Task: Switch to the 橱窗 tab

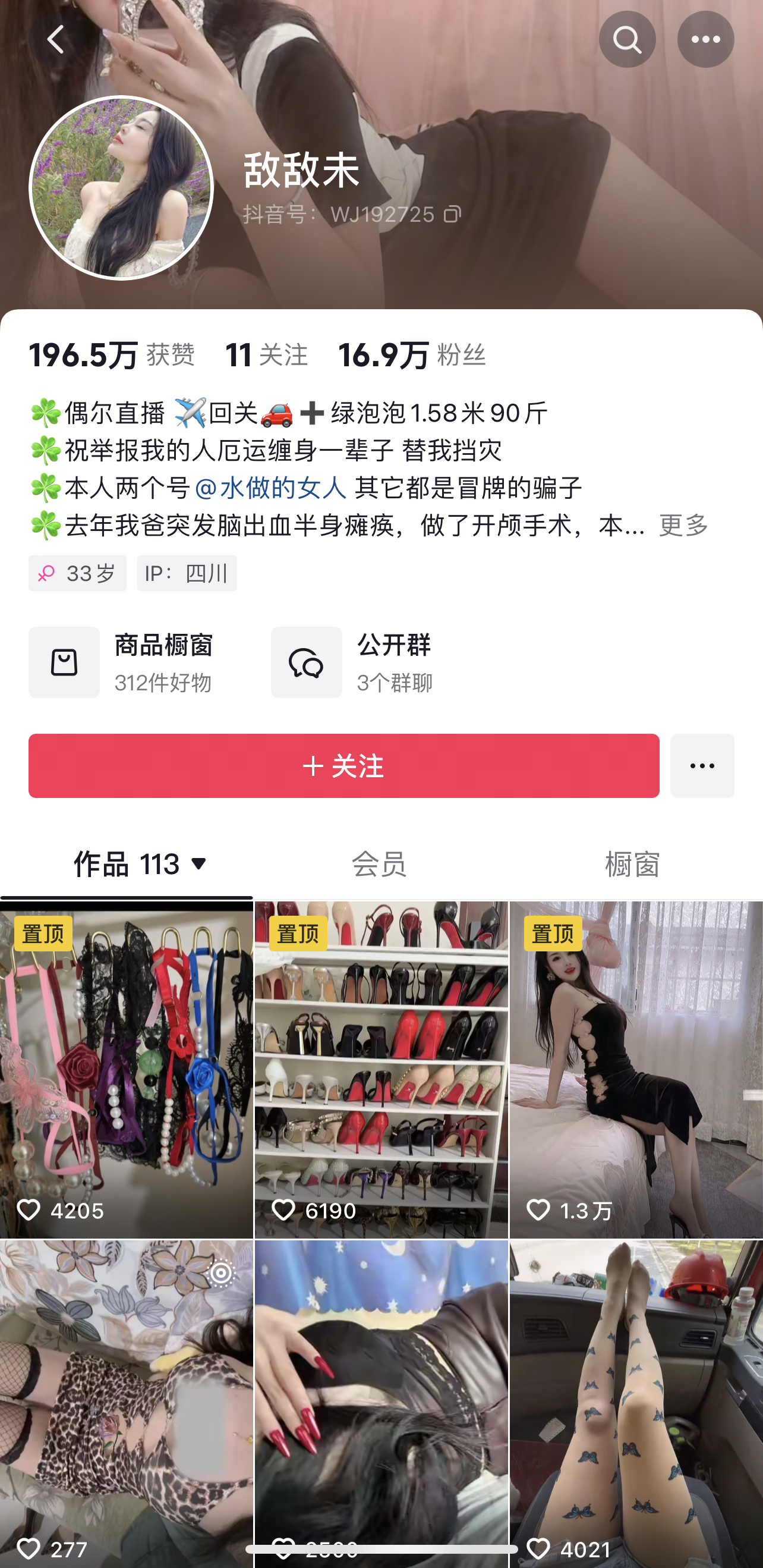Action: point(632,865)
